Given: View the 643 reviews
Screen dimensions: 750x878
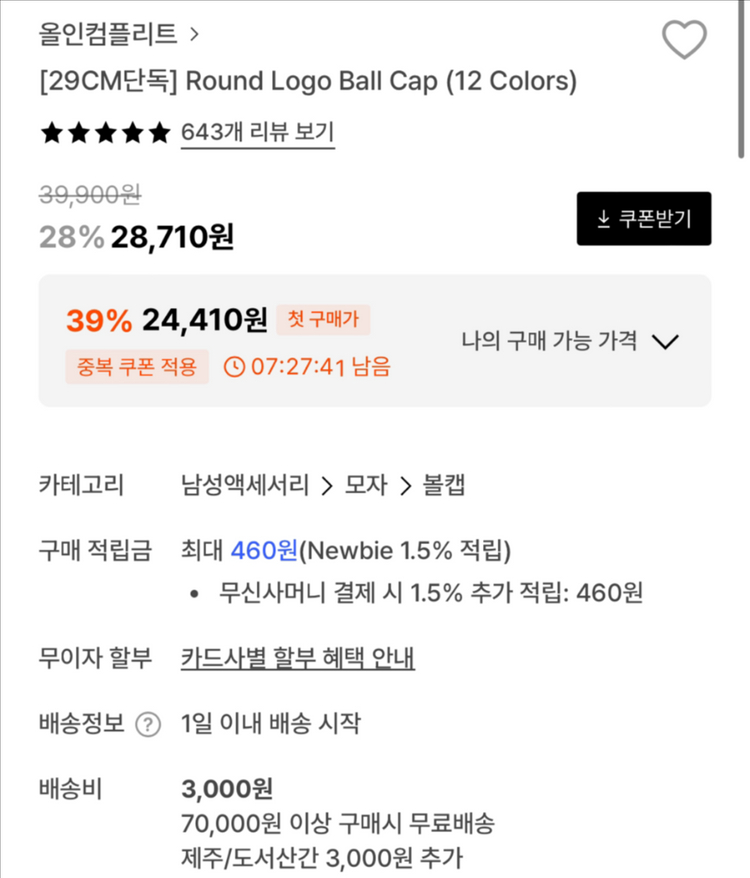Looking at the screenshot, I should click(257, 132).
